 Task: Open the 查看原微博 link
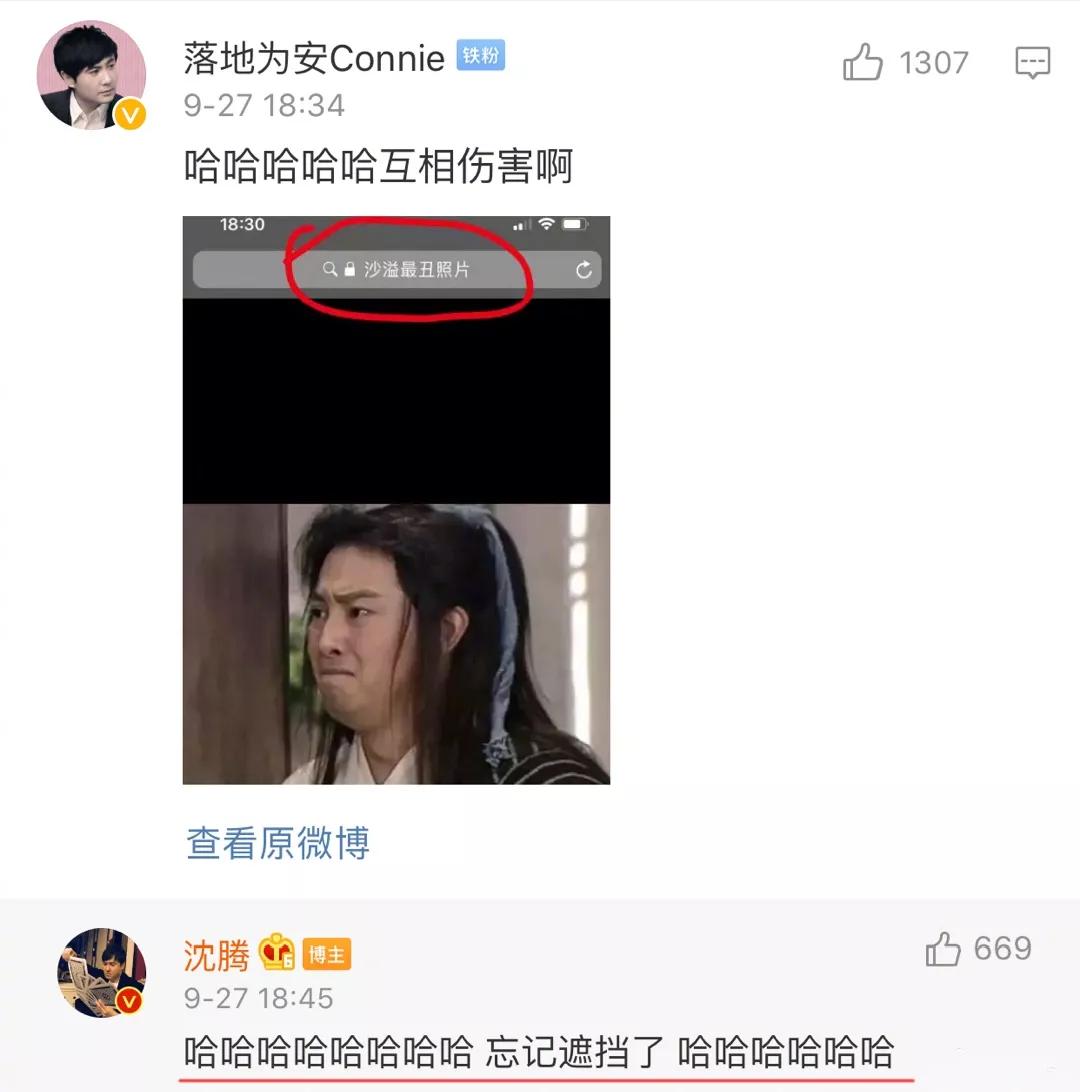click(278, 843)
